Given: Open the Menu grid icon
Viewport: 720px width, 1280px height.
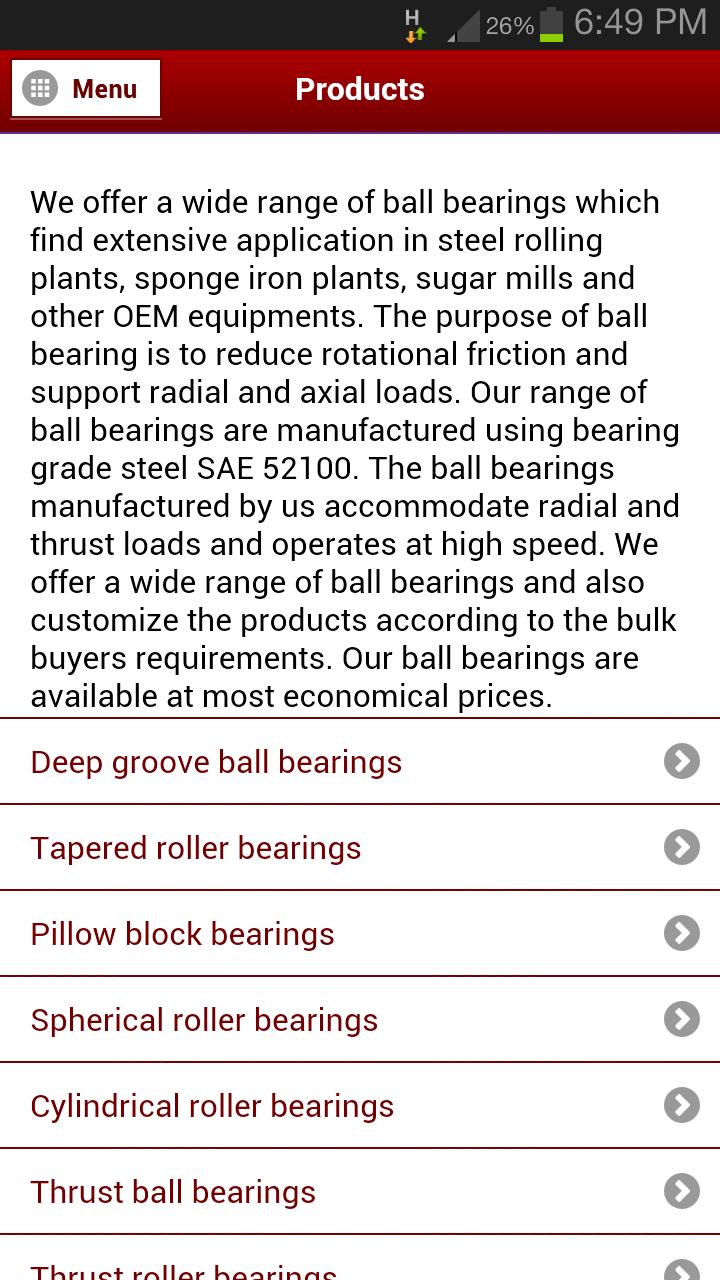Looking at the screenshot, I should 38,88.
